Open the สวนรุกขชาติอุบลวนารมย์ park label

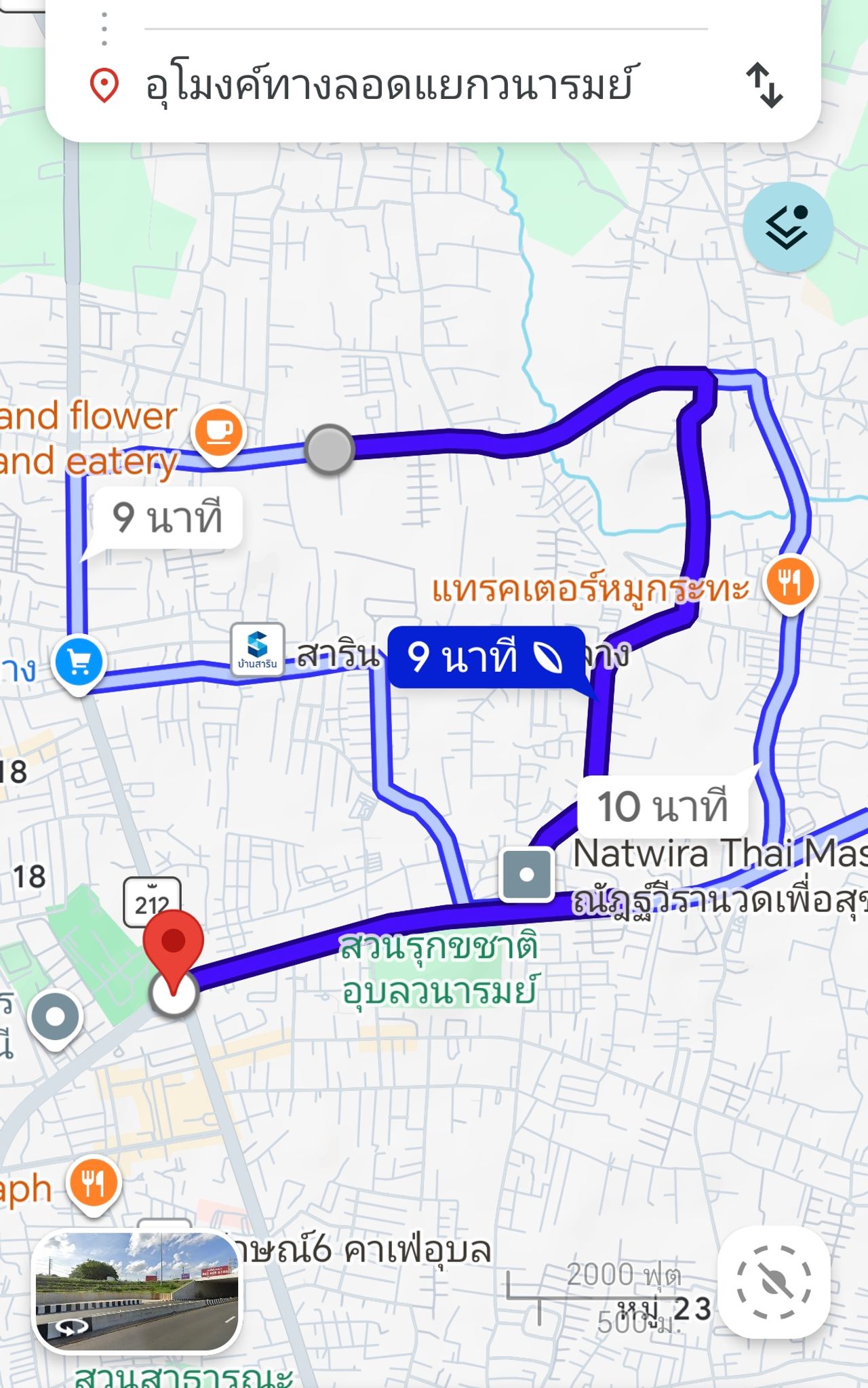pyautogui.click(x=439, y=968)
